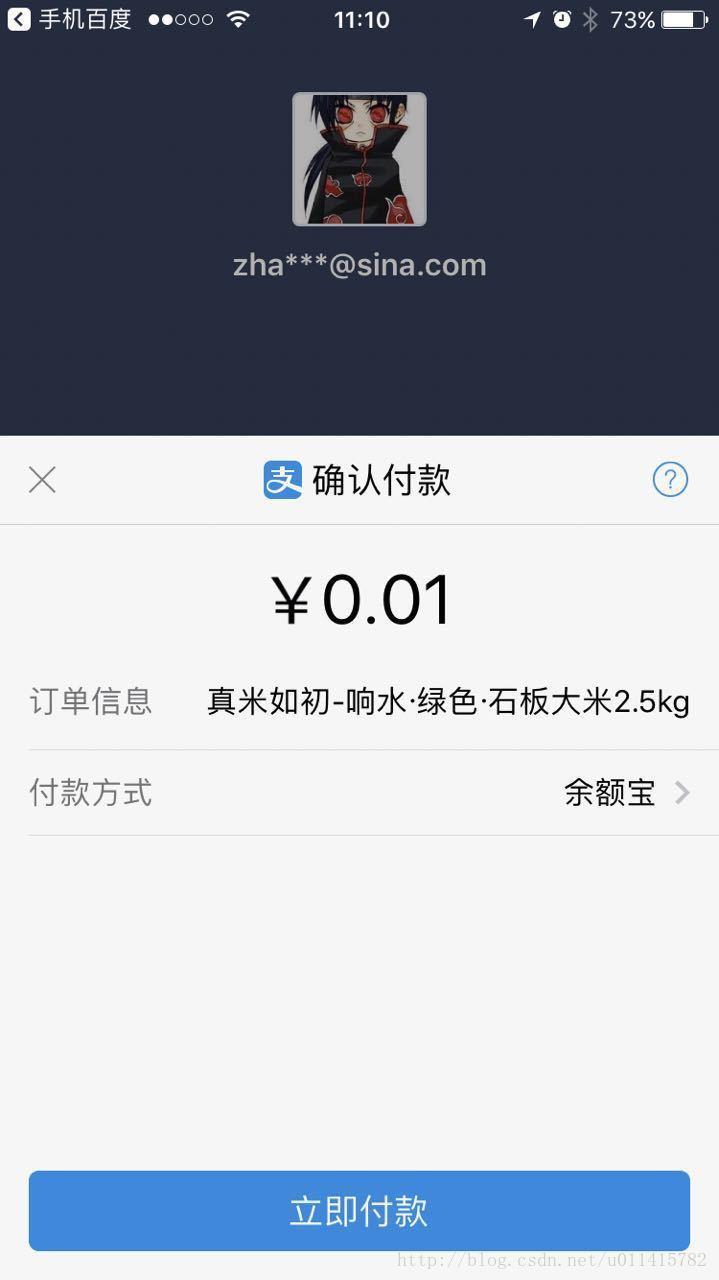
Task: Close the 确认付款 payment sheet
Action: click(42, 480)
